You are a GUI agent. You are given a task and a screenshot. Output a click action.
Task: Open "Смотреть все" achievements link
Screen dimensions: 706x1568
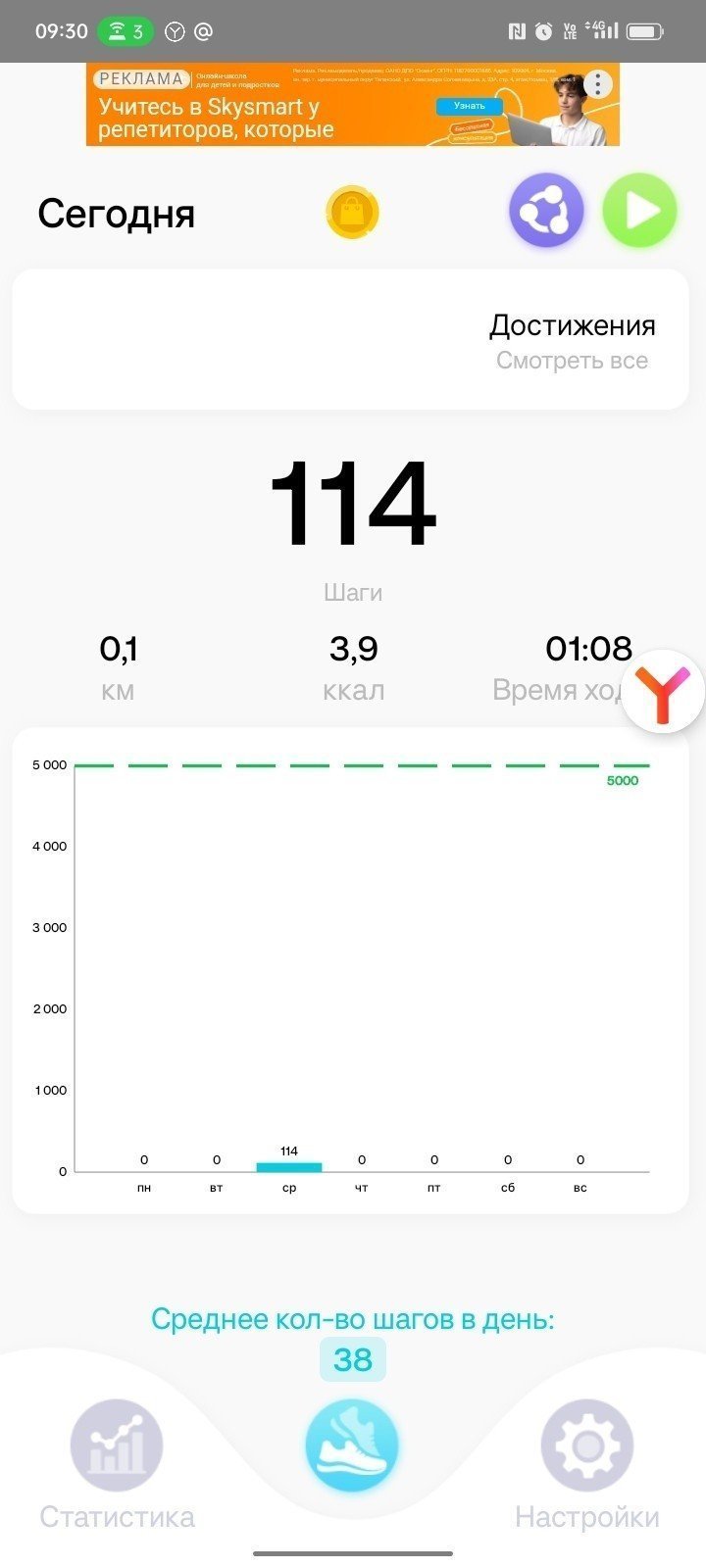(572, 361)
